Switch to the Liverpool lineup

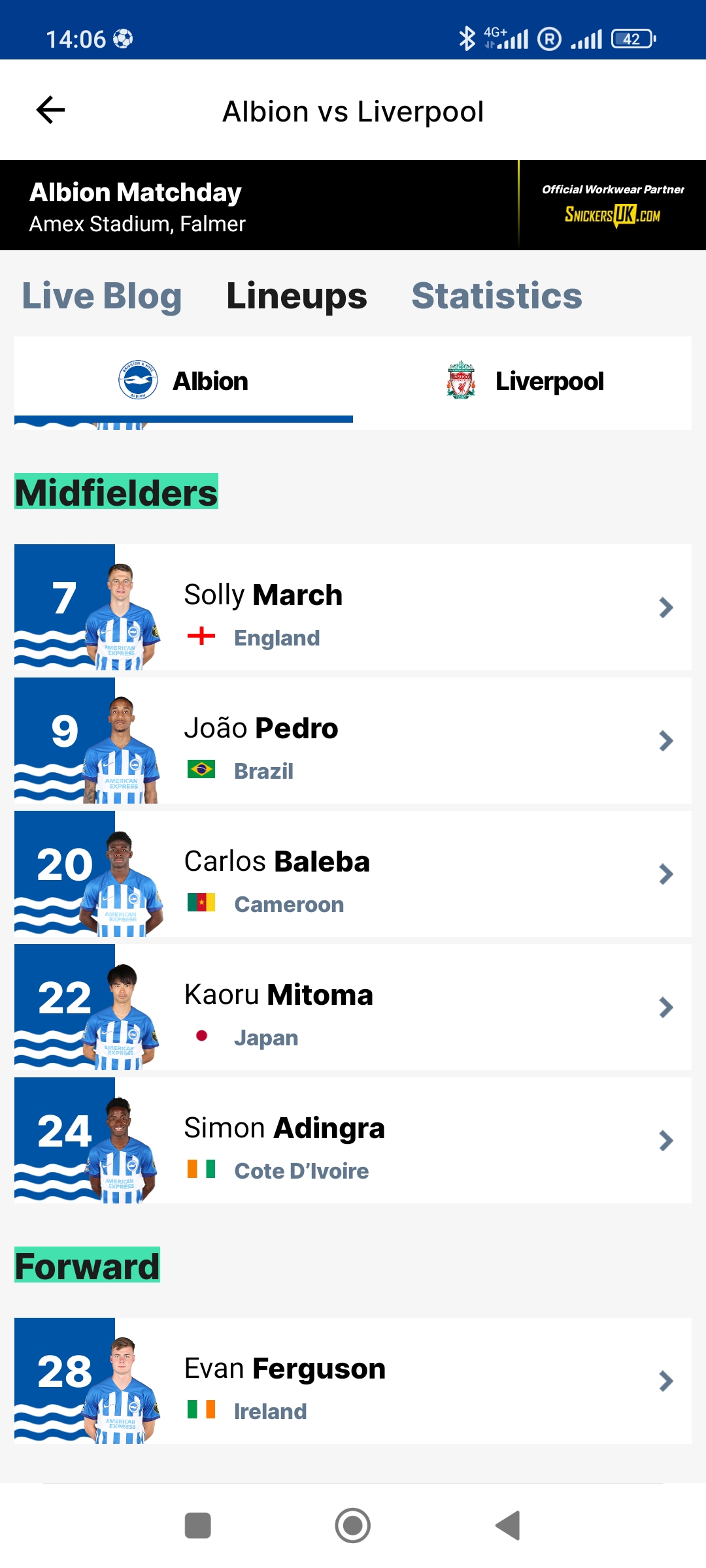click(x=523, y=382)
